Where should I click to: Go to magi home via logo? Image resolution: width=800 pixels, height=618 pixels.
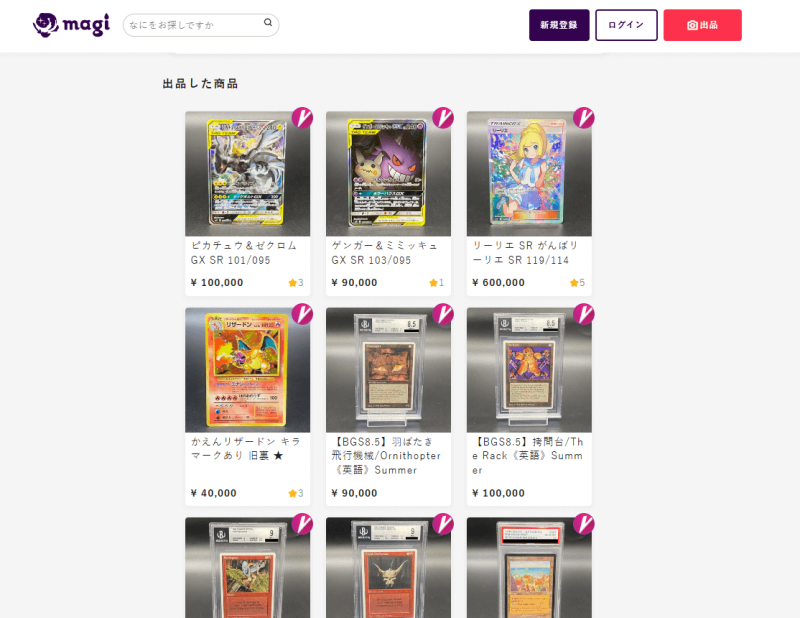(68, 24)
